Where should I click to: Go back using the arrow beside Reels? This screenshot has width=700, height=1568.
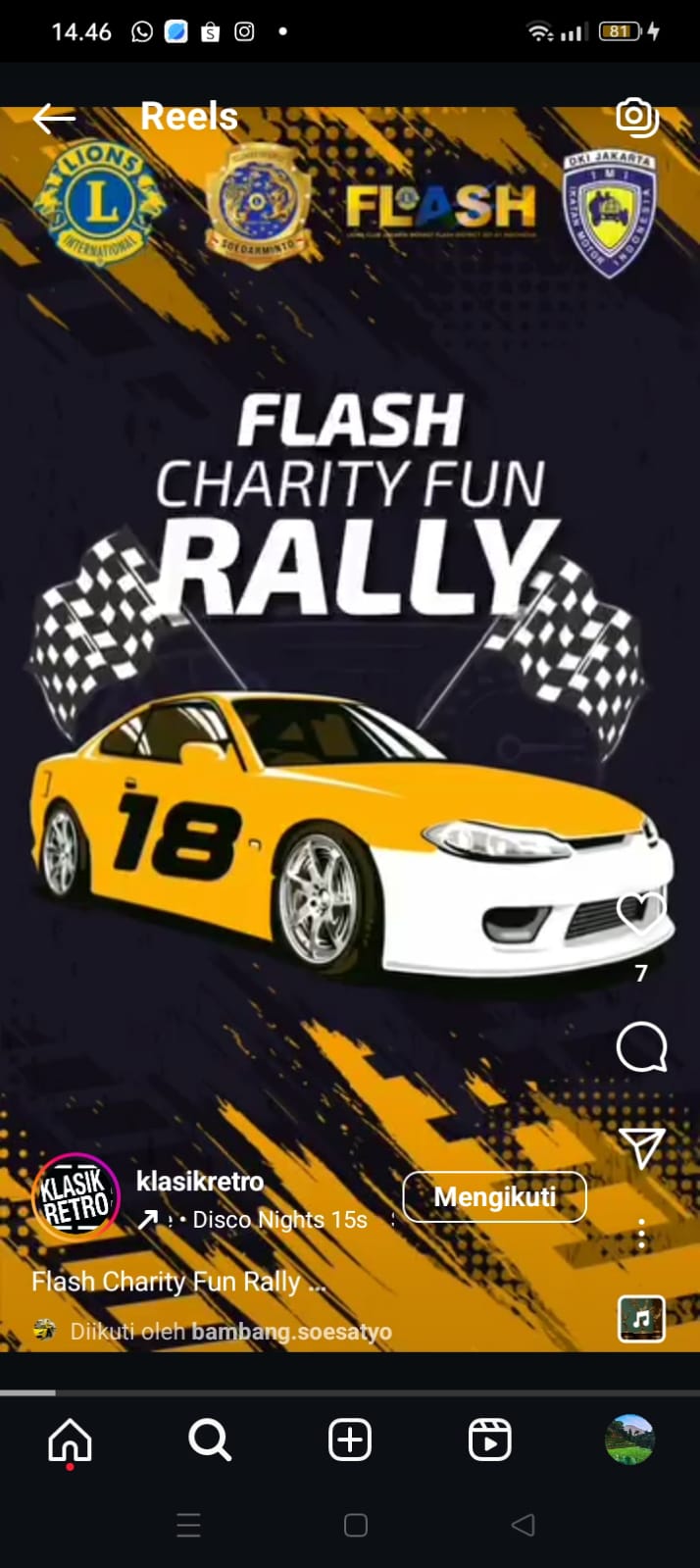click(54, 119)
